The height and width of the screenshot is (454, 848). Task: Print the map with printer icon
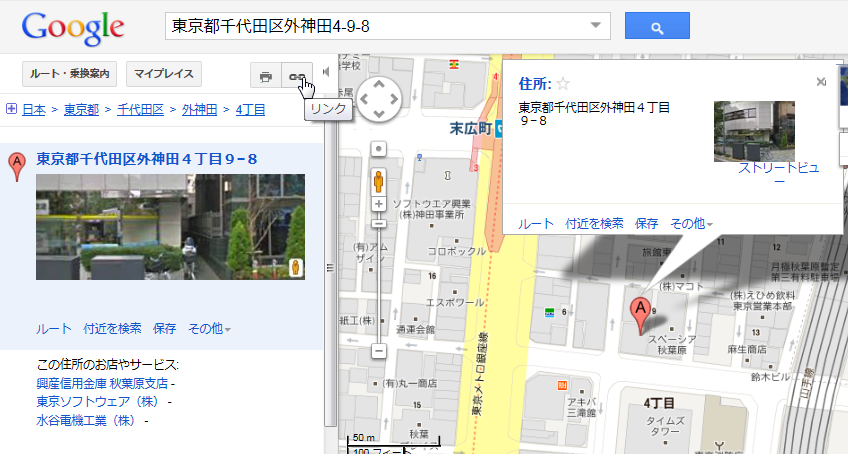click(x=266, y=76)
